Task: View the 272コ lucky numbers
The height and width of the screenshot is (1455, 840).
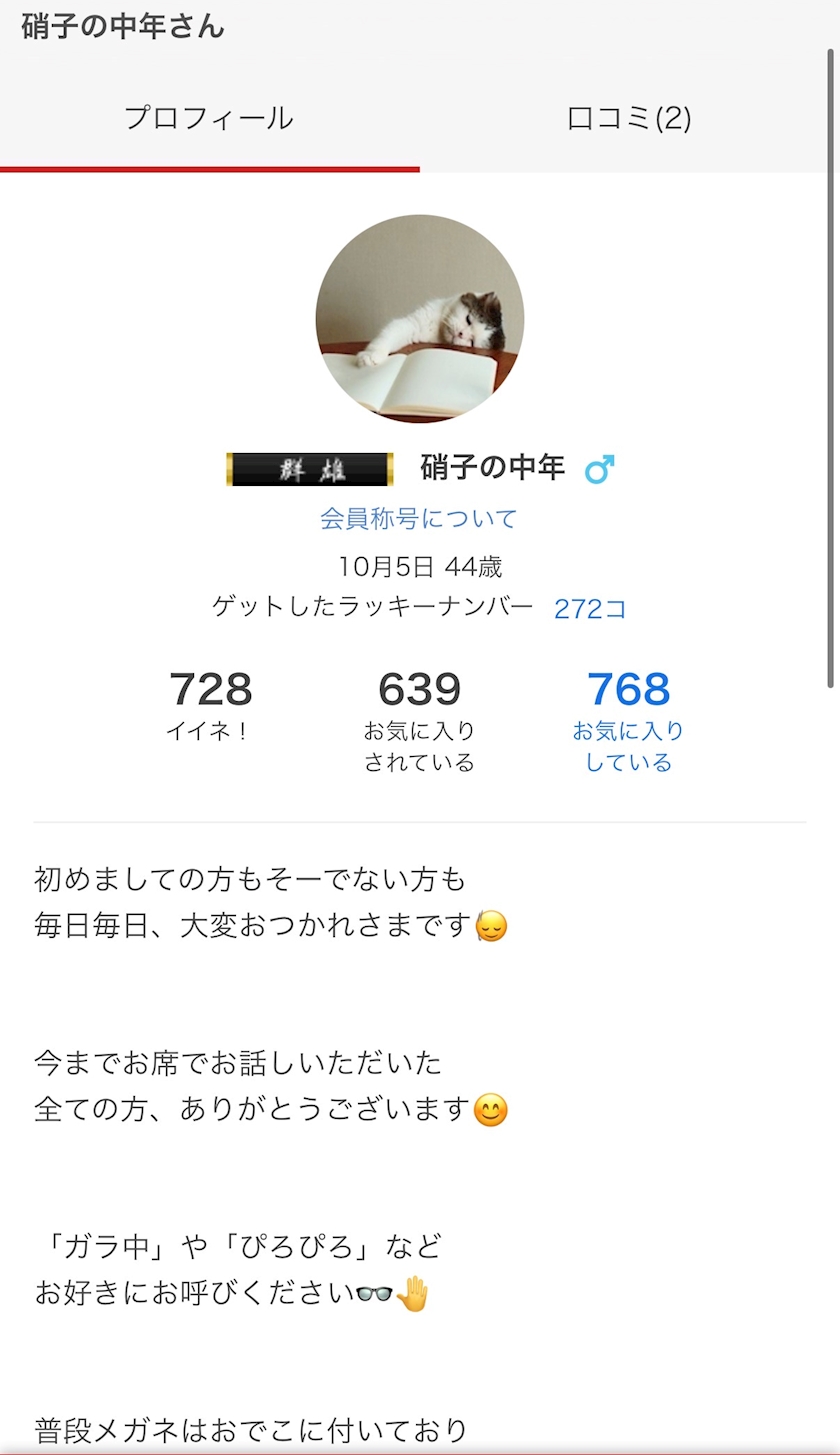Action: coord(590,608)
